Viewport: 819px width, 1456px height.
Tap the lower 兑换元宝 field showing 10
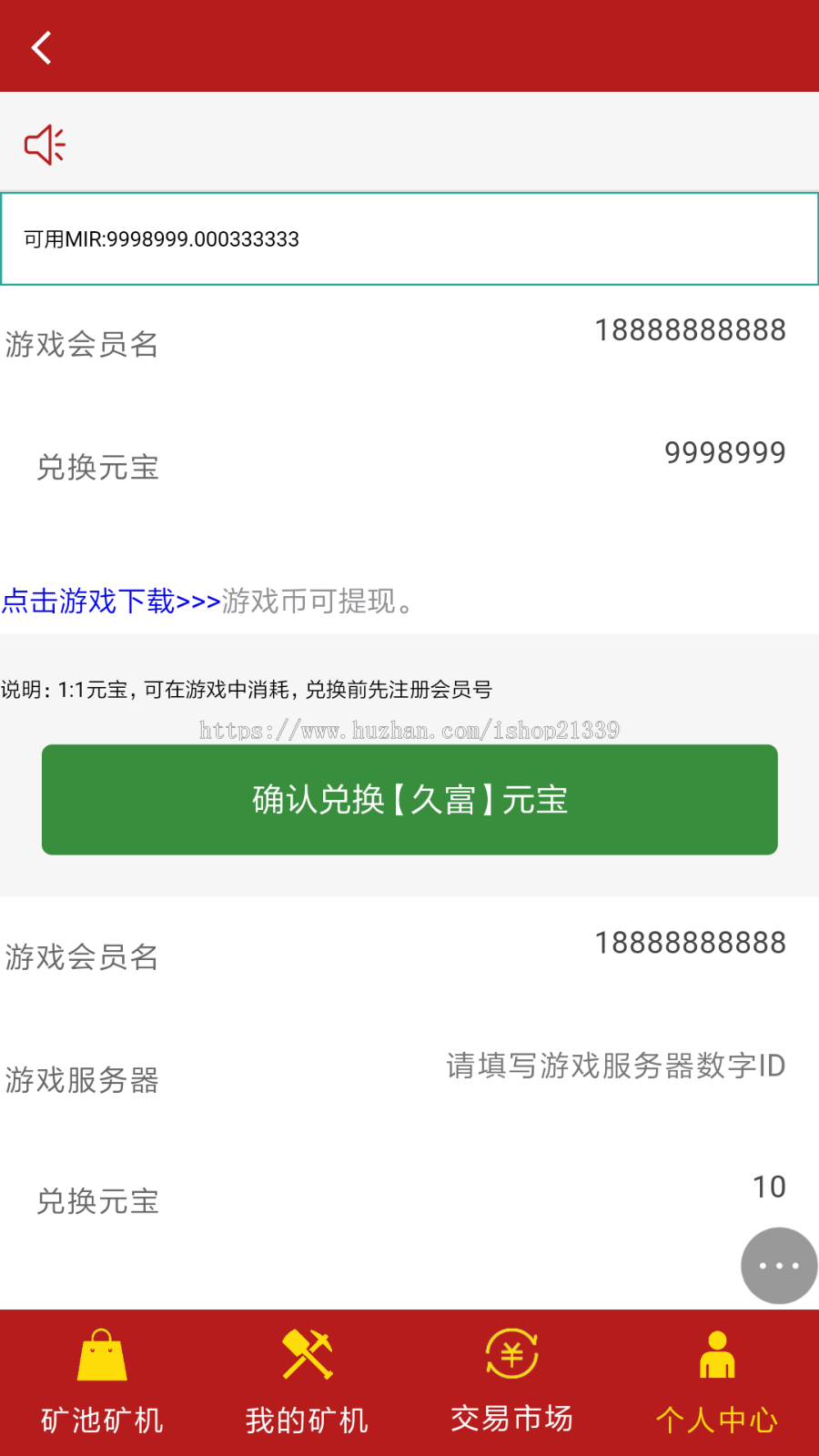pos(769,1186)
